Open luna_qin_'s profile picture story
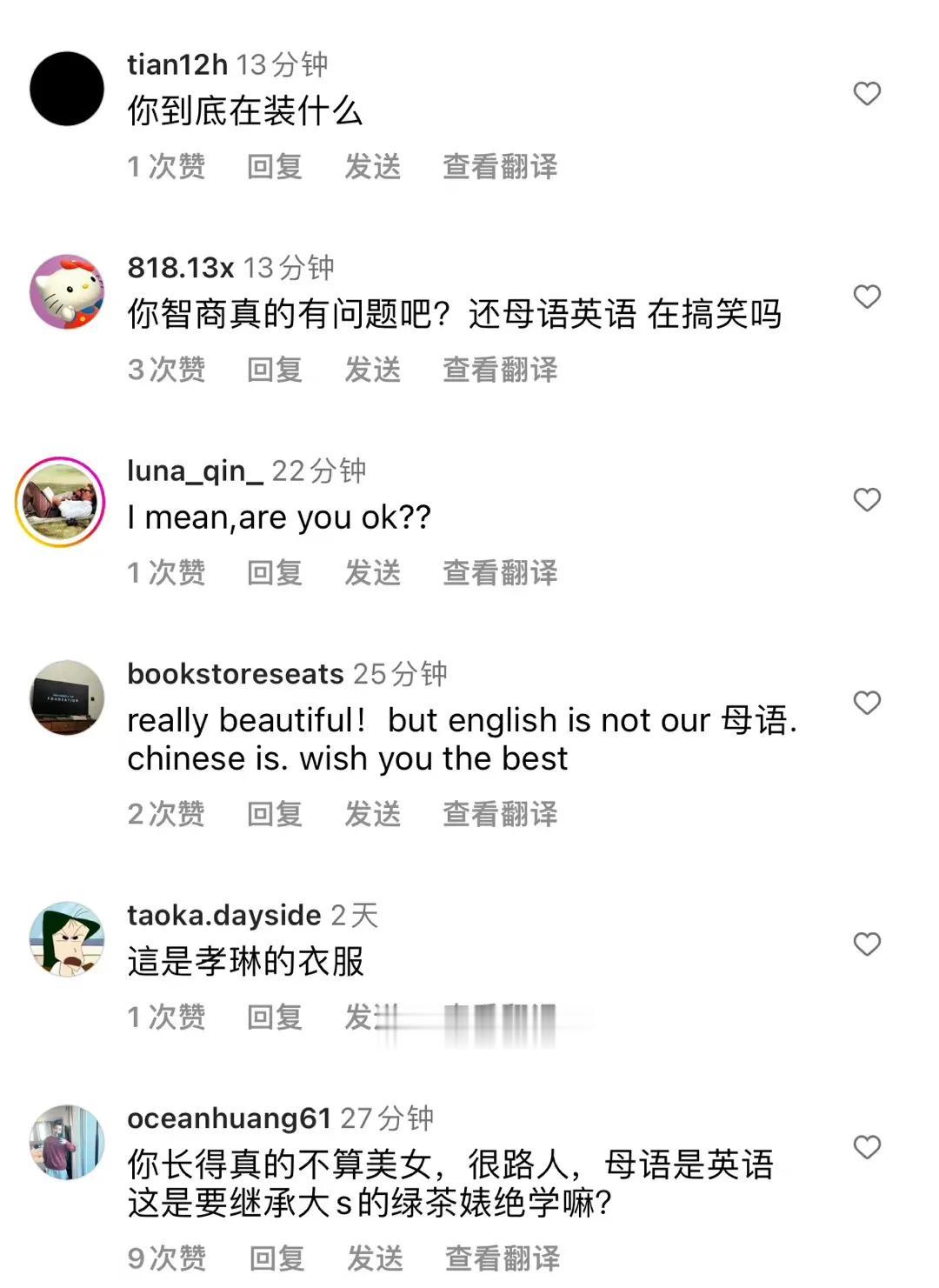This screenshot has width=939, height=1288. (60, 502)
